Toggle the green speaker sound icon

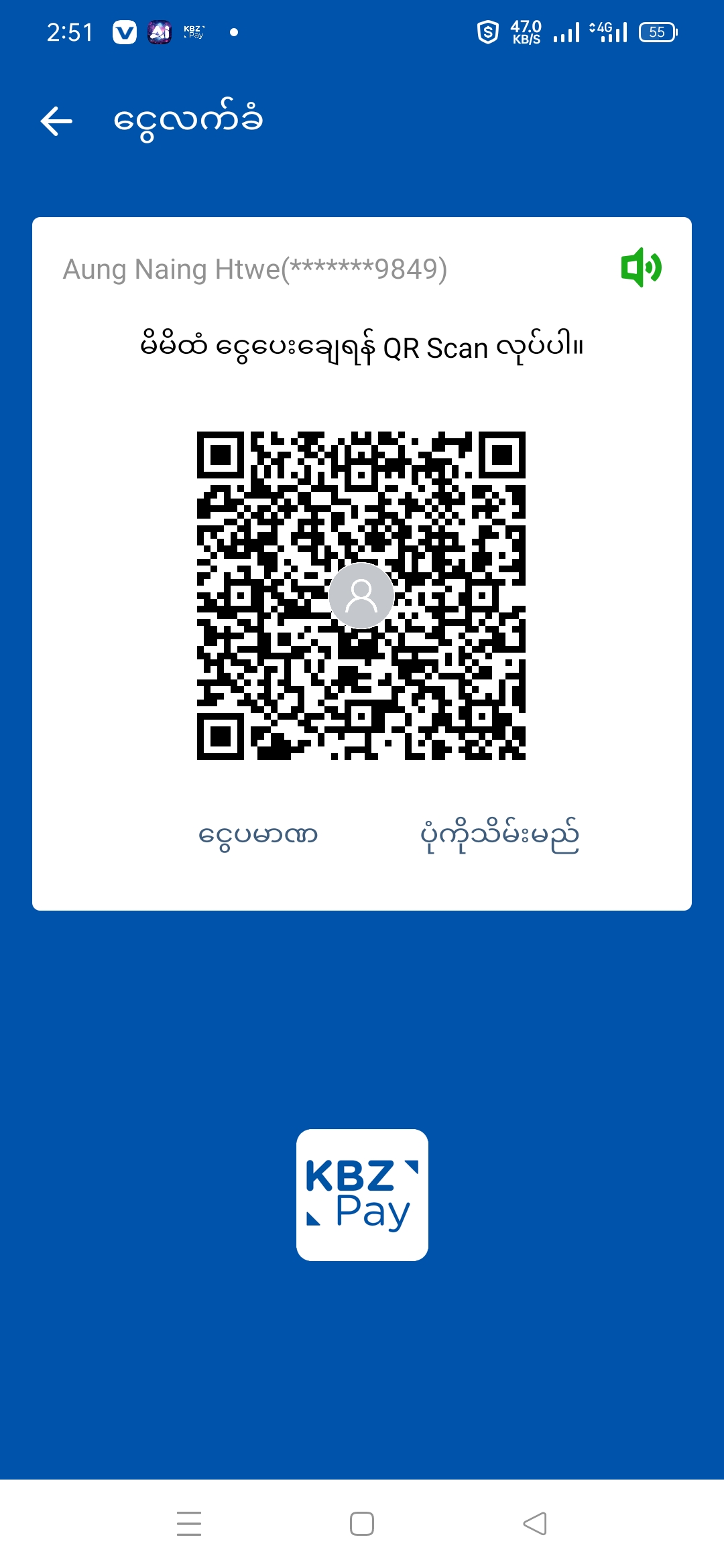(x=641, y=267)
